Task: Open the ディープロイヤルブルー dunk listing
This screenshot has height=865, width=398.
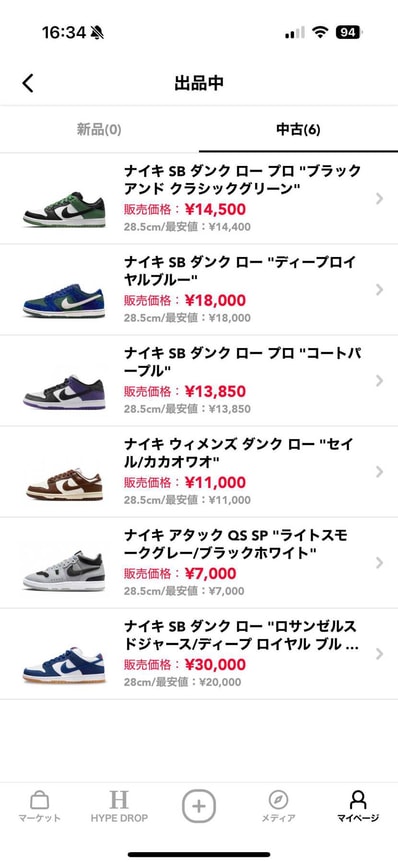Action: coord(199,290)
